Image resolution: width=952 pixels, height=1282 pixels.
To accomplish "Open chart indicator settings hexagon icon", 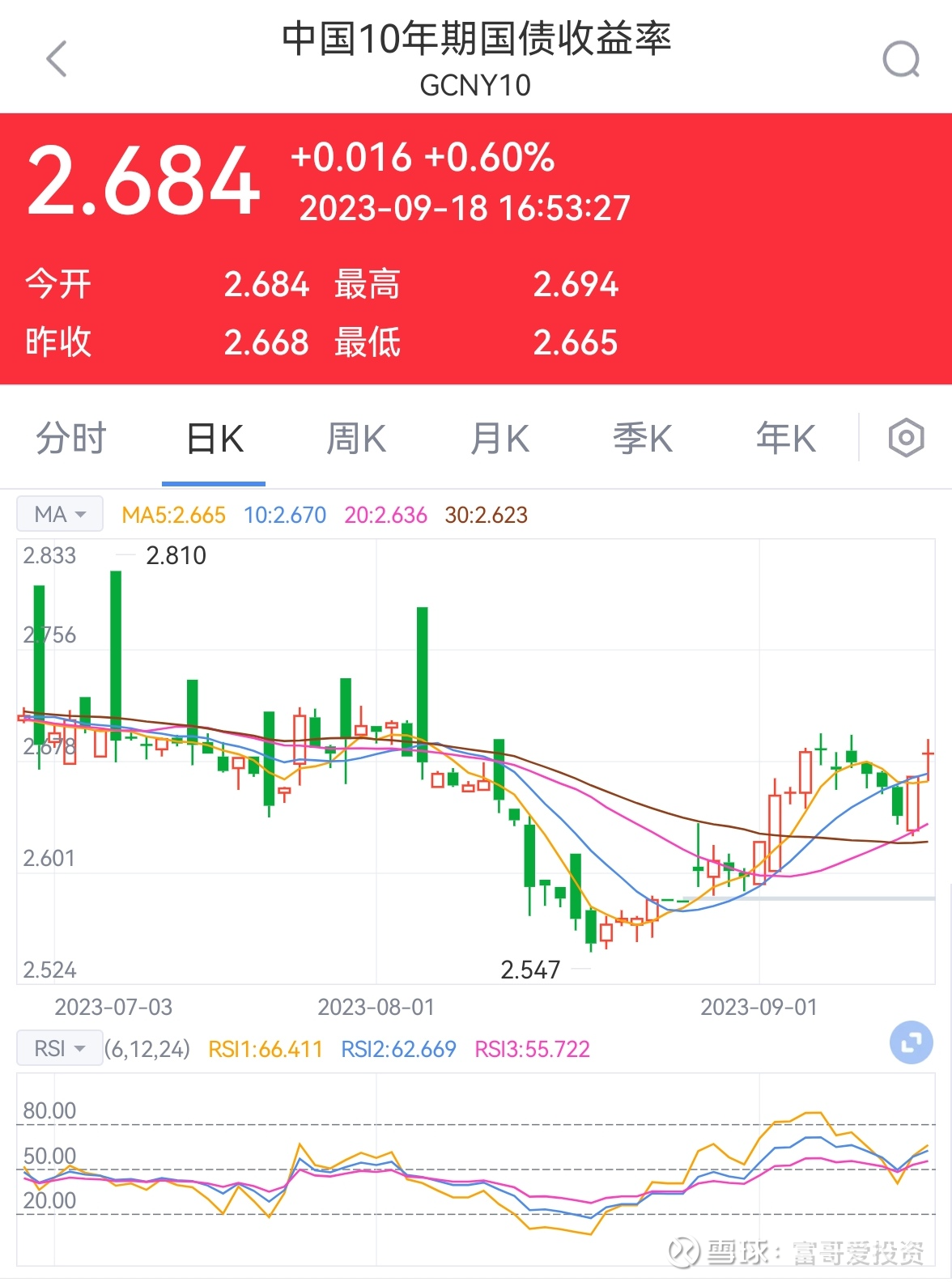I will click(905, 437).
